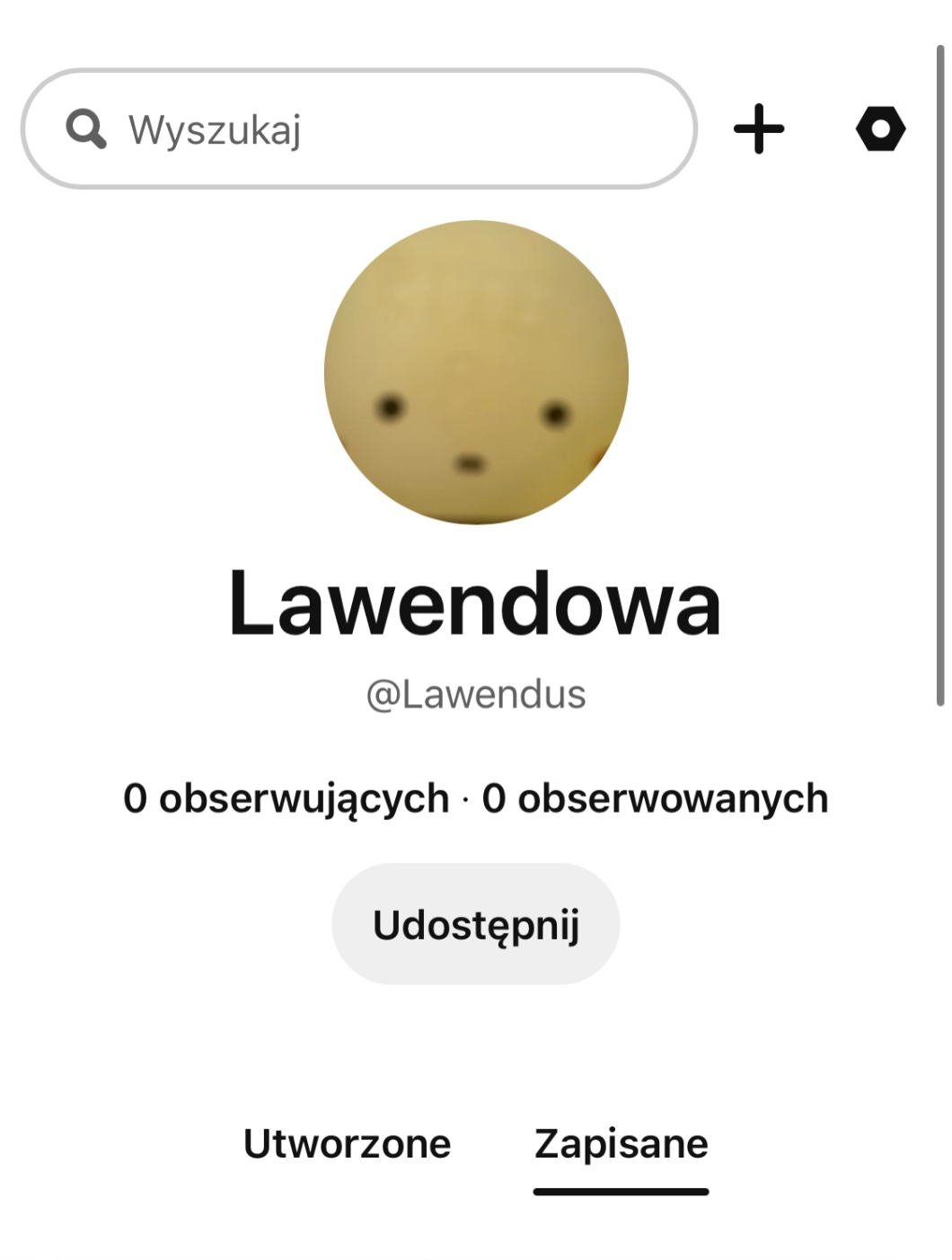Select the Zapisane tab
The height and width of the screenshot is (1260, 952).
[x=621, y=1144]
